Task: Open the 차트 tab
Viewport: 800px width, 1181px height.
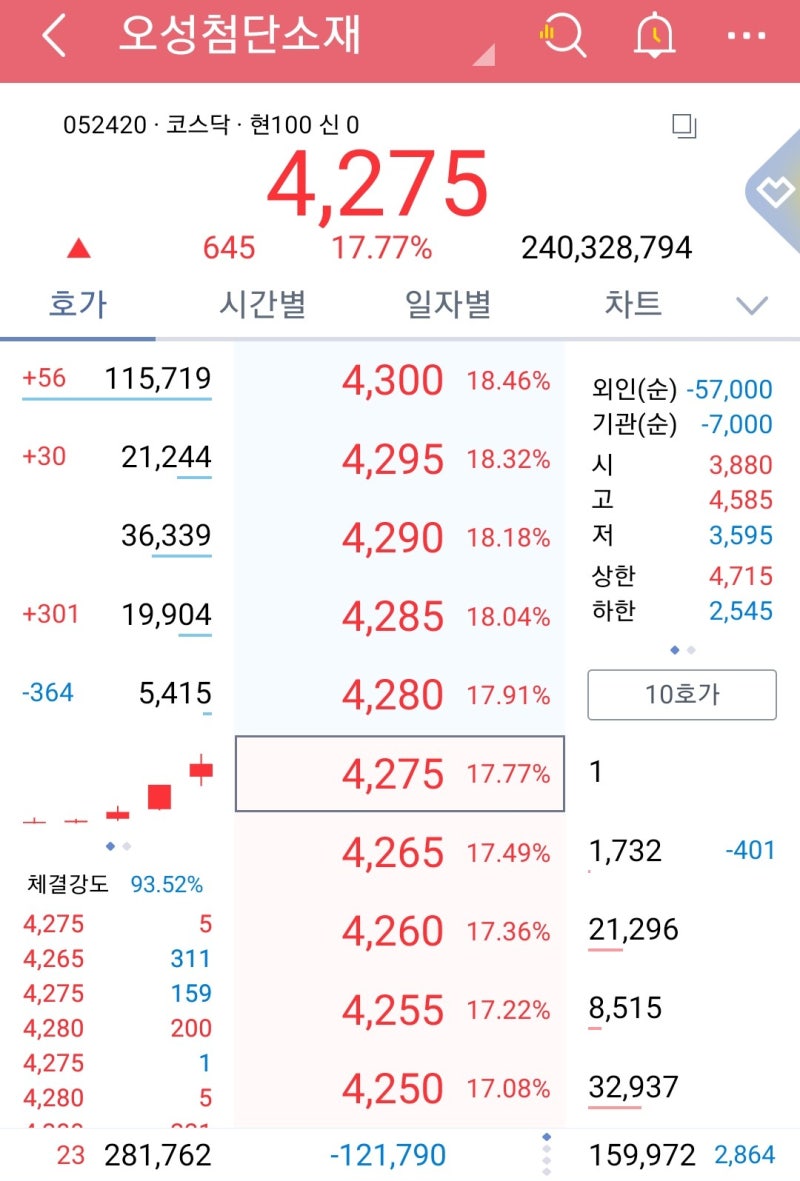Action: (x=631, y=307)
